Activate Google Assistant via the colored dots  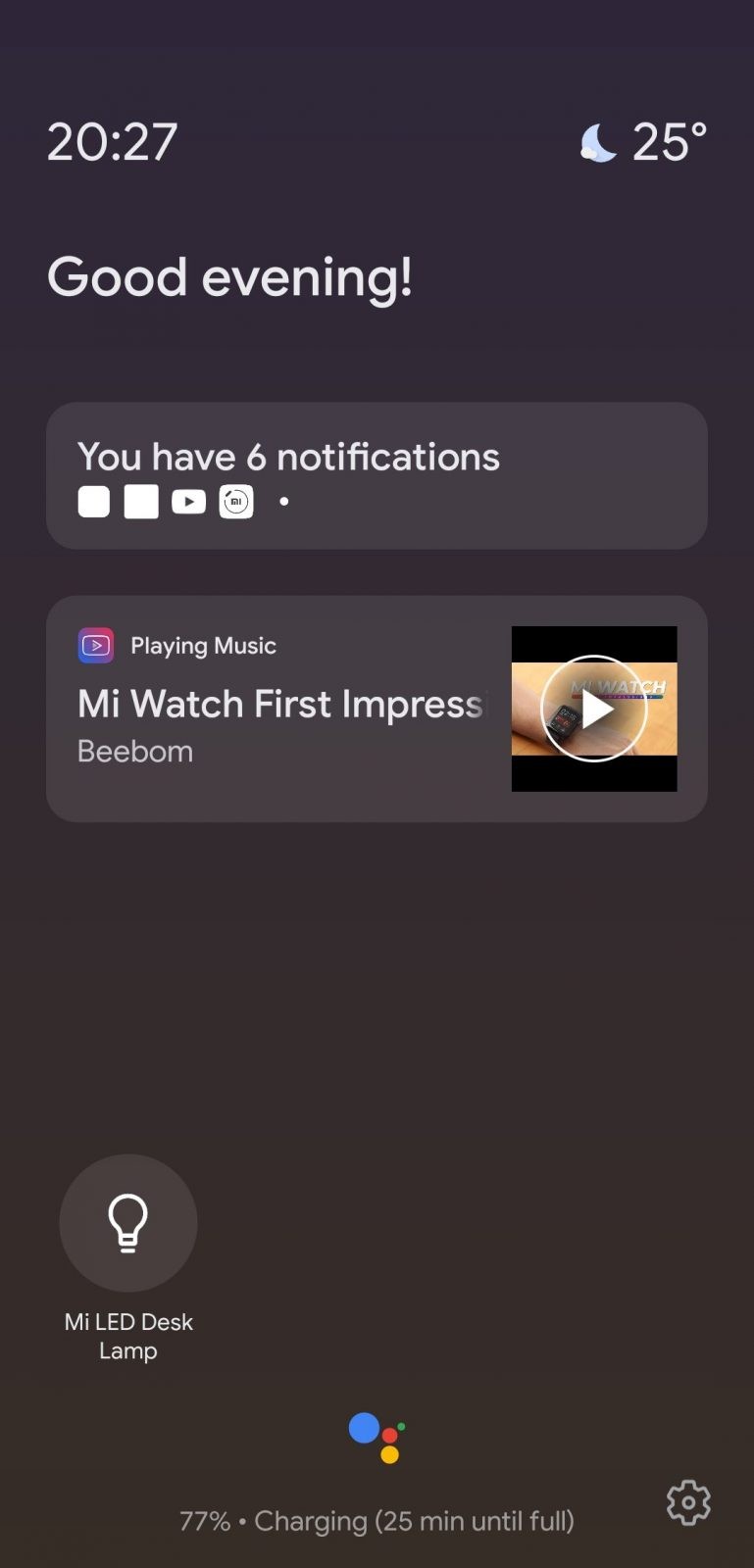click(377, 1437)
